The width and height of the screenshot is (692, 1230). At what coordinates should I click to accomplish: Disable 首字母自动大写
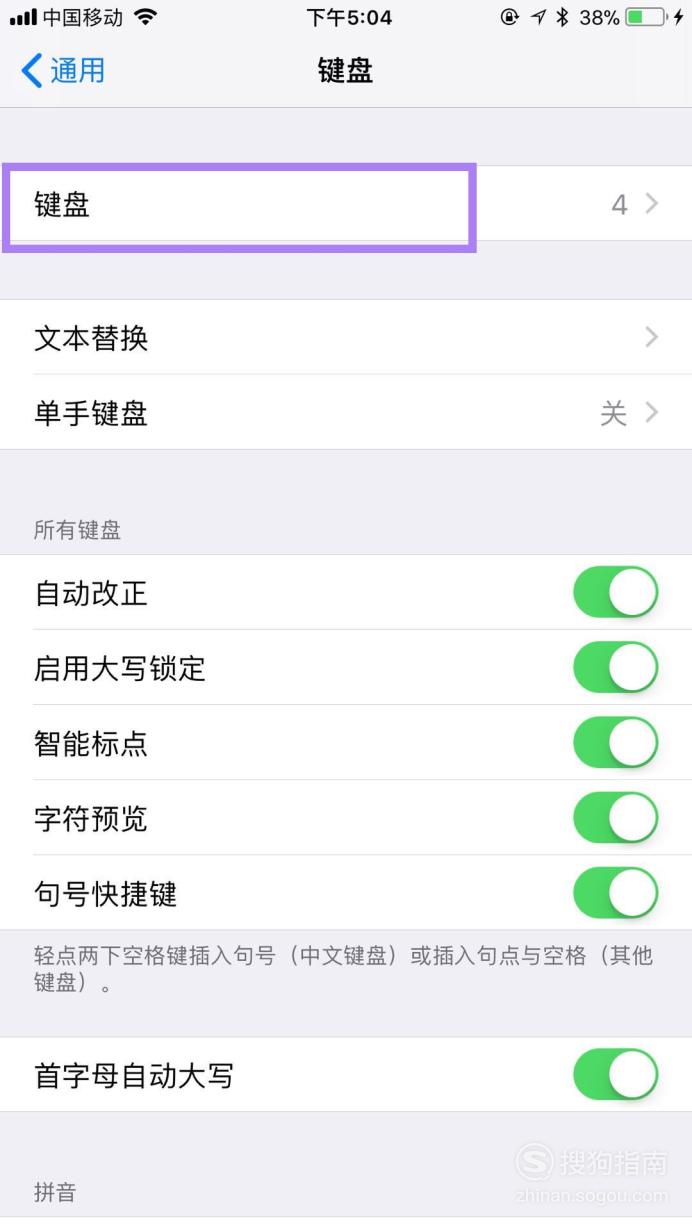(x=616, y=1075)
